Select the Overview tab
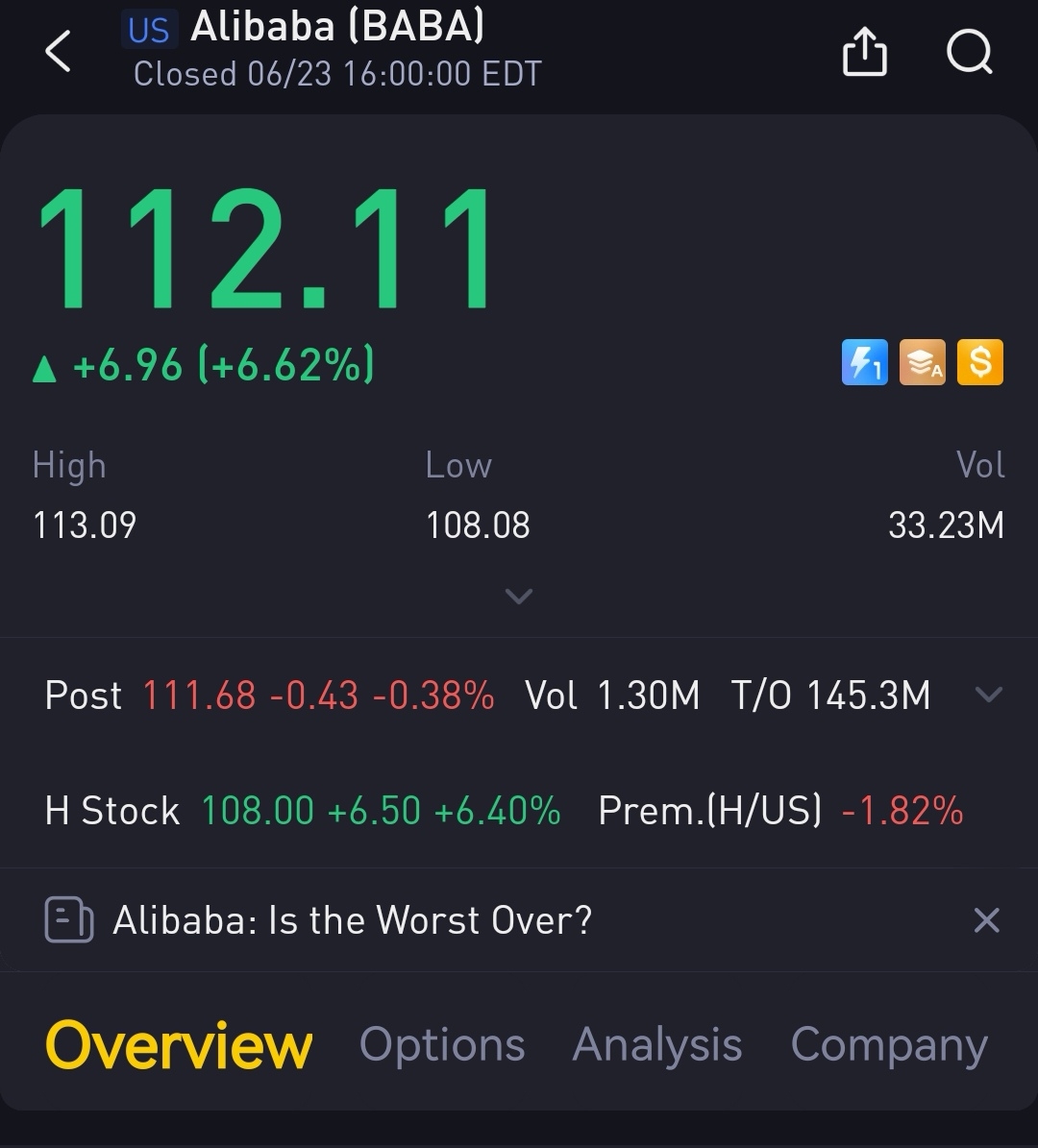1038x1148 pixels. (x=179, y=1045)
